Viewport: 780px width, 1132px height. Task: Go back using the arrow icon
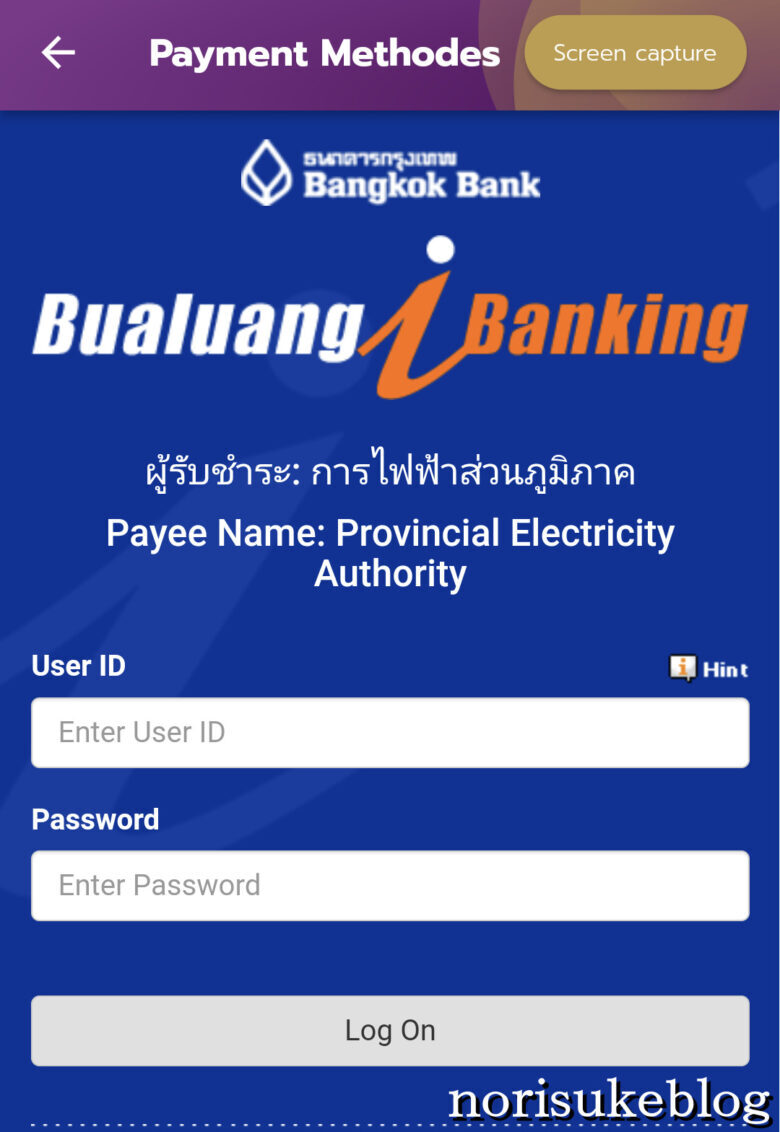pos(58,53)
